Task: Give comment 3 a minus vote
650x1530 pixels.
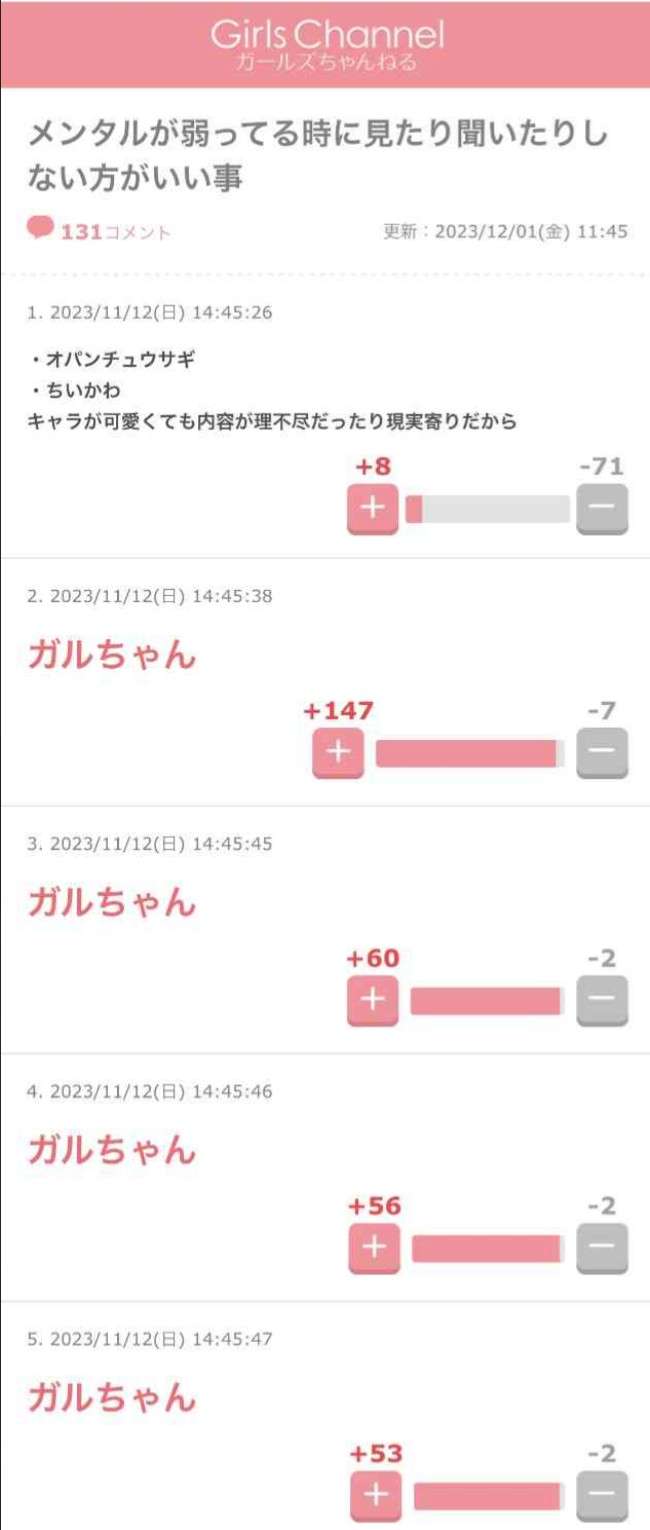Action: point(602,1000)
